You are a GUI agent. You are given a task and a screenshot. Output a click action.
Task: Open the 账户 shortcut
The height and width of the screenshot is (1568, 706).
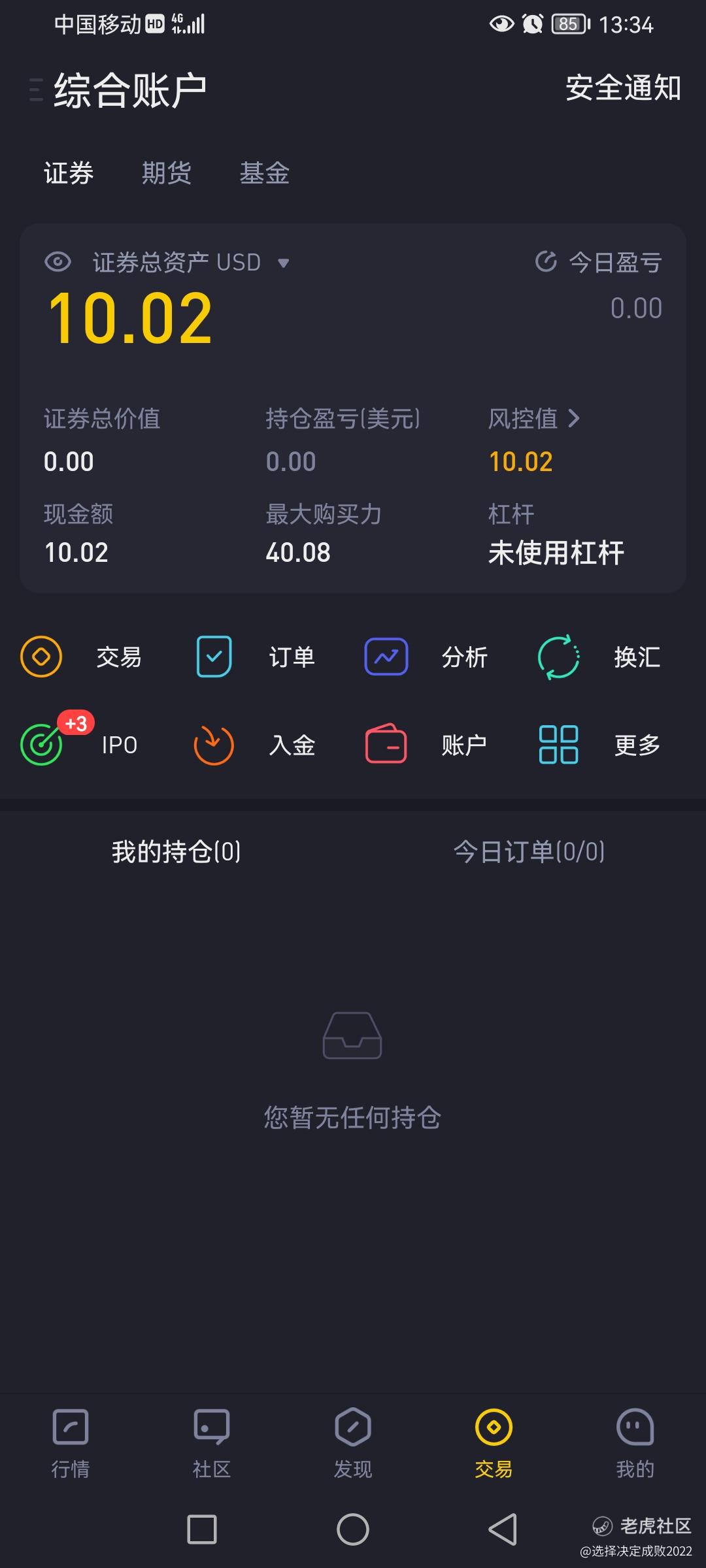pyautogui.click(x=426, y=745)
